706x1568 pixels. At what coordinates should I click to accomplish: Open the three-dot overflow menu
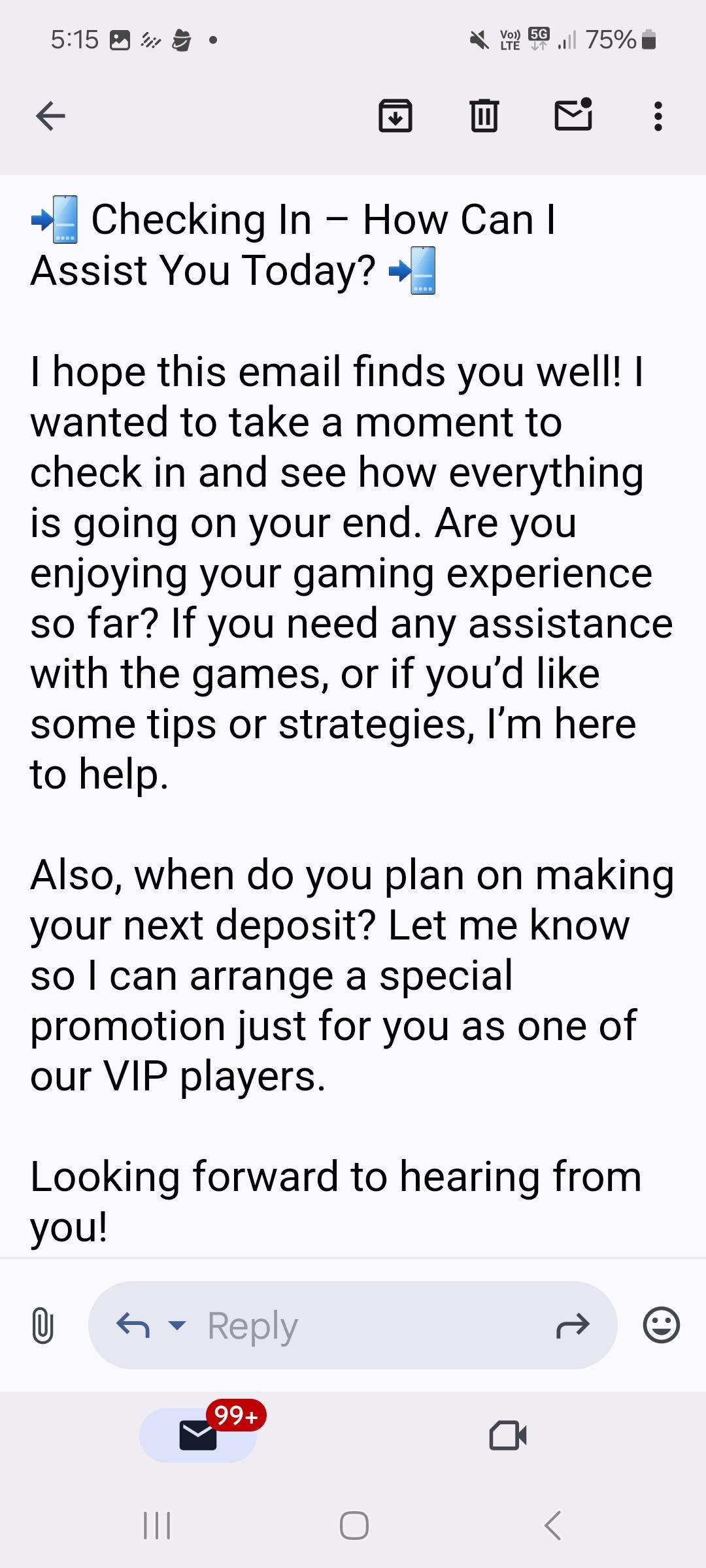[x=658, y=117]
